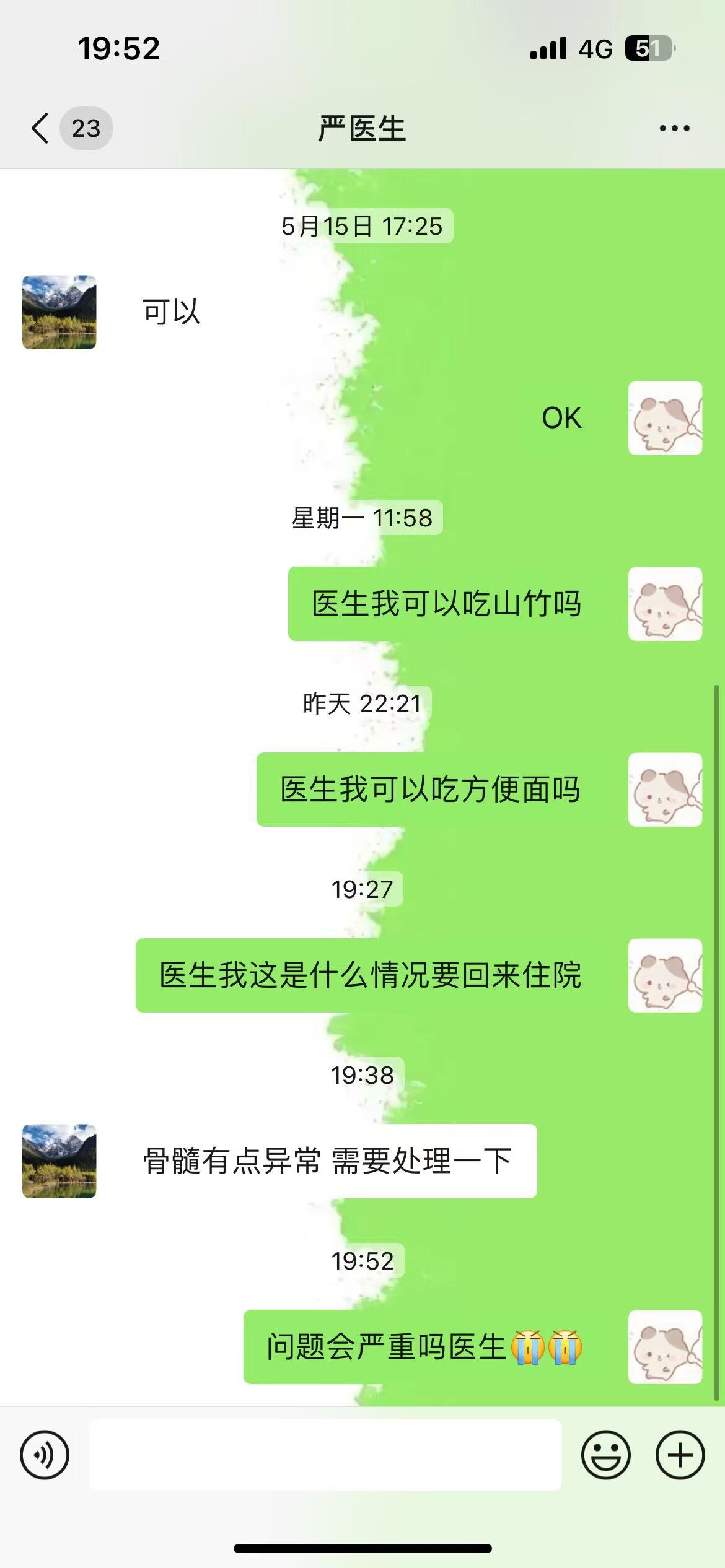Focus the message text field
The width and height of the screenshot is (725, 1568).
click(x=325, y=1455)
